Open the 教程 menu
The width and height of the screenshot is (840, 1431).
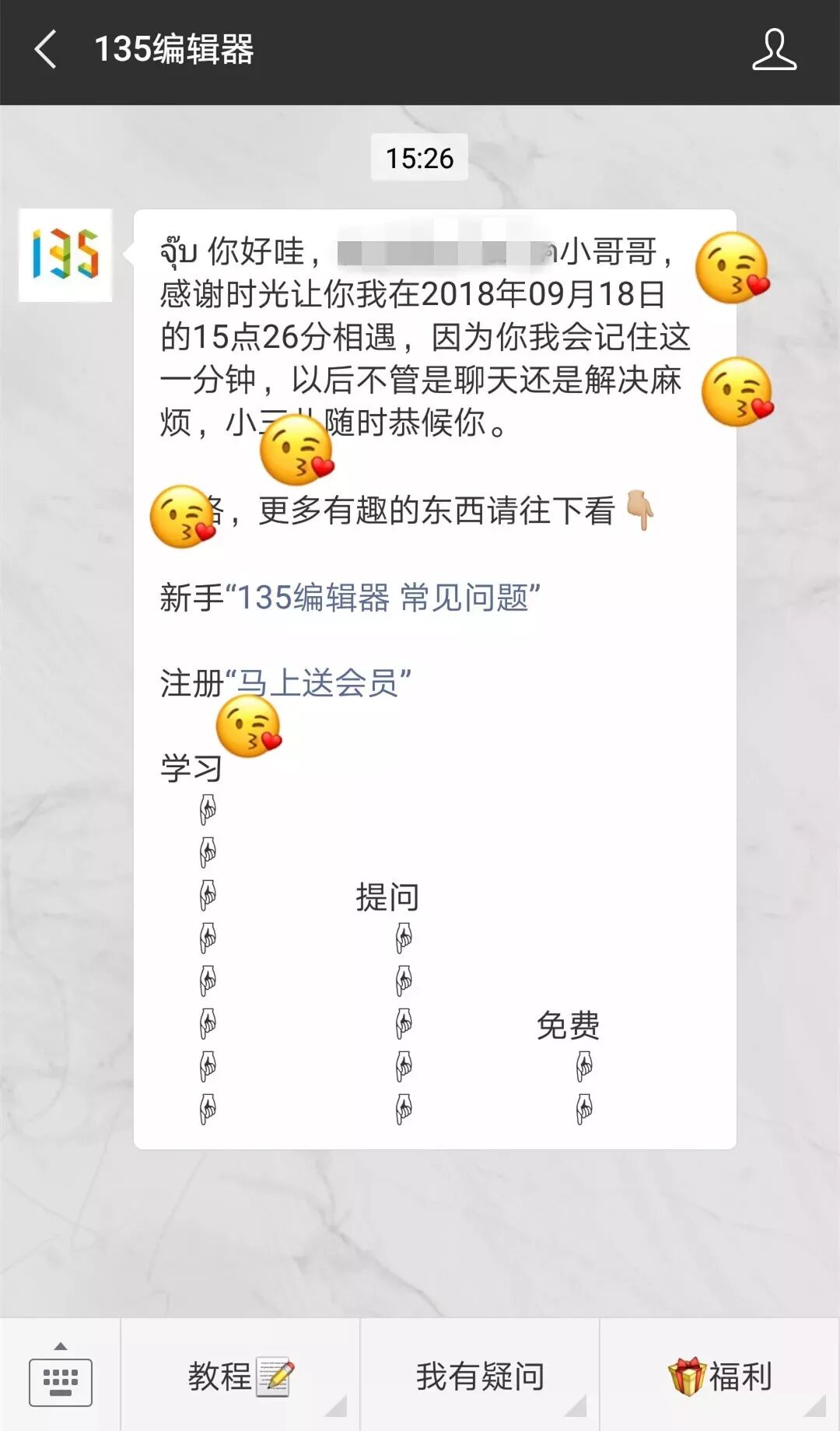240,1376
